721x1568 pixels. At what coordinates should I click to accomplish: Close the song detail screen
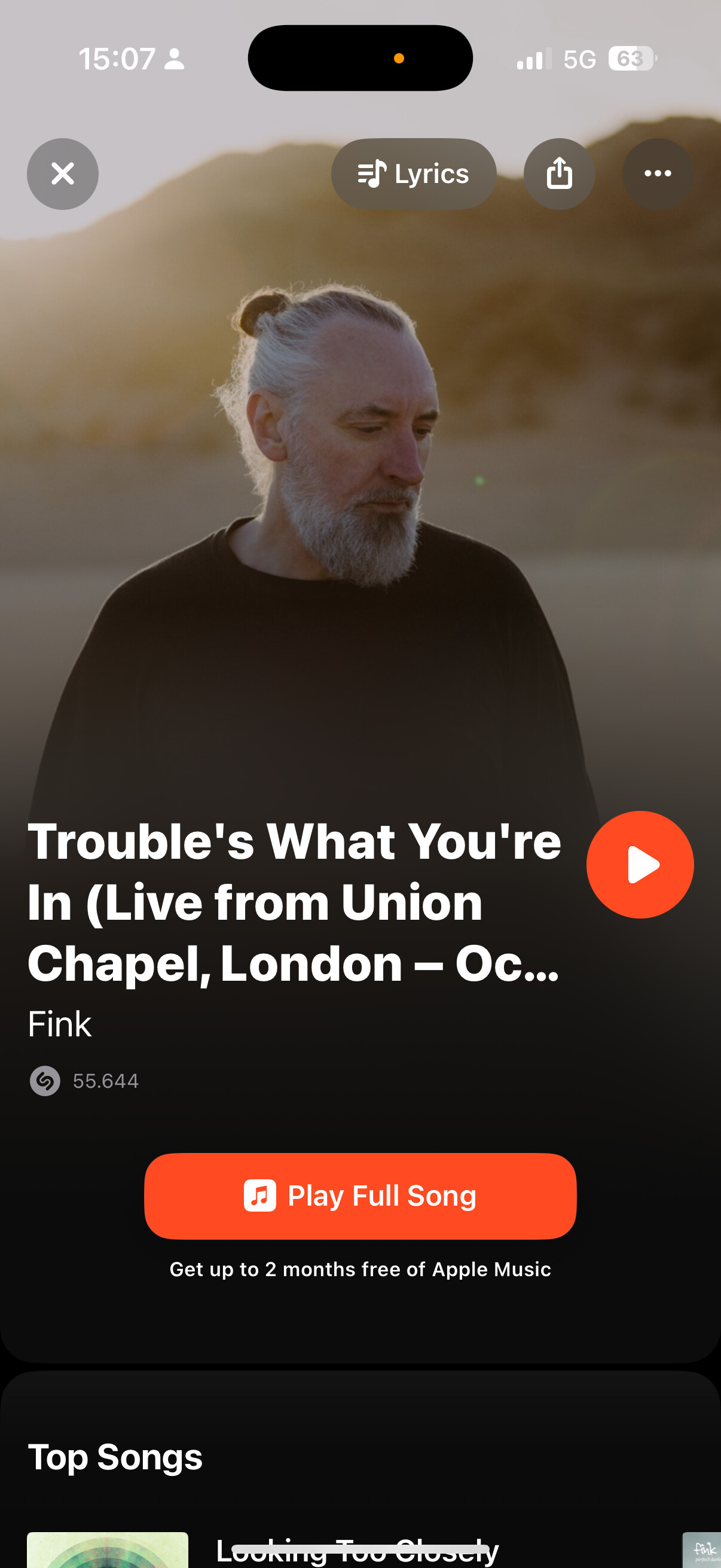pyautogui.click(x=63, y=173)
